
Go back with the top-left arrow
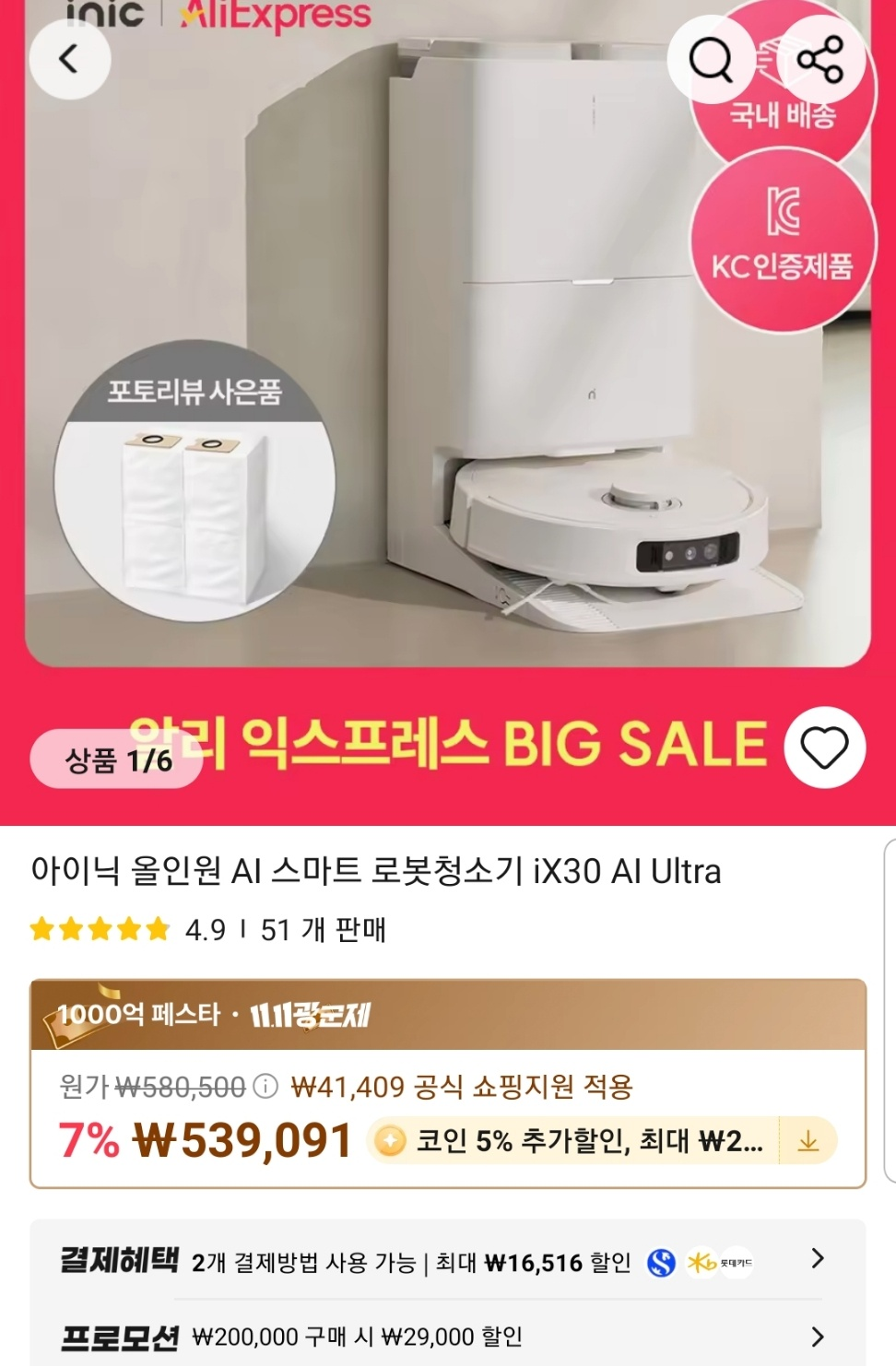point(69,60)
